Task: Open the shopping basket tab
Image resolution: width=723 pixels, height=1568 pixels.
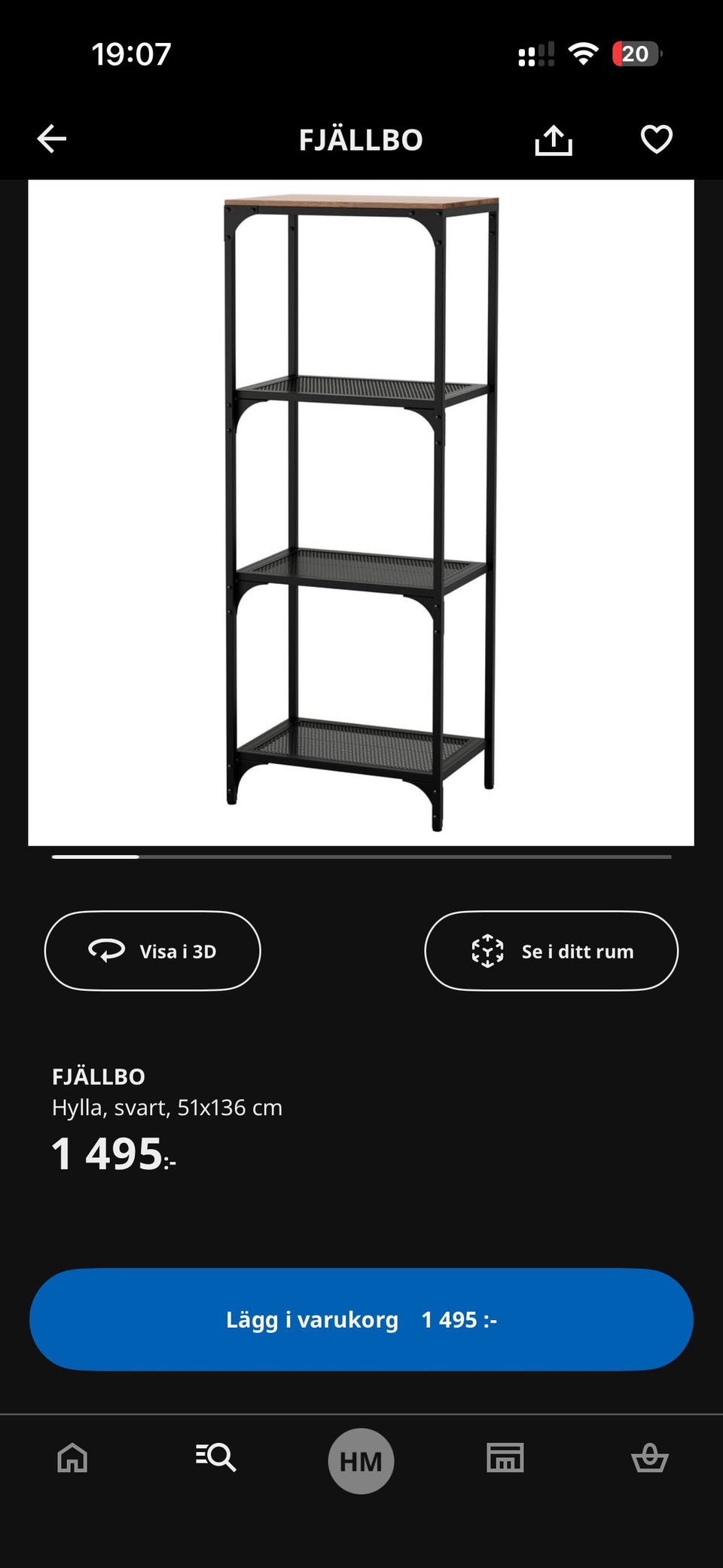Action: pos(650,1458)
